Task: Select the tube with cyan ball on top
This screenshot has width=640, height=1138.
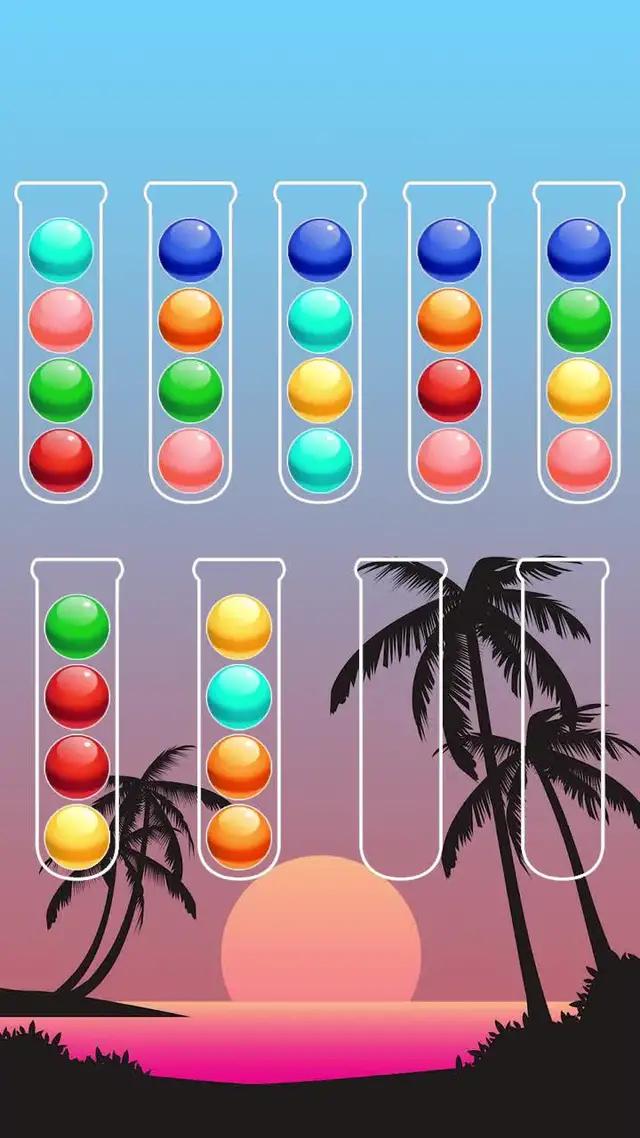Action: tap(61, 340)
